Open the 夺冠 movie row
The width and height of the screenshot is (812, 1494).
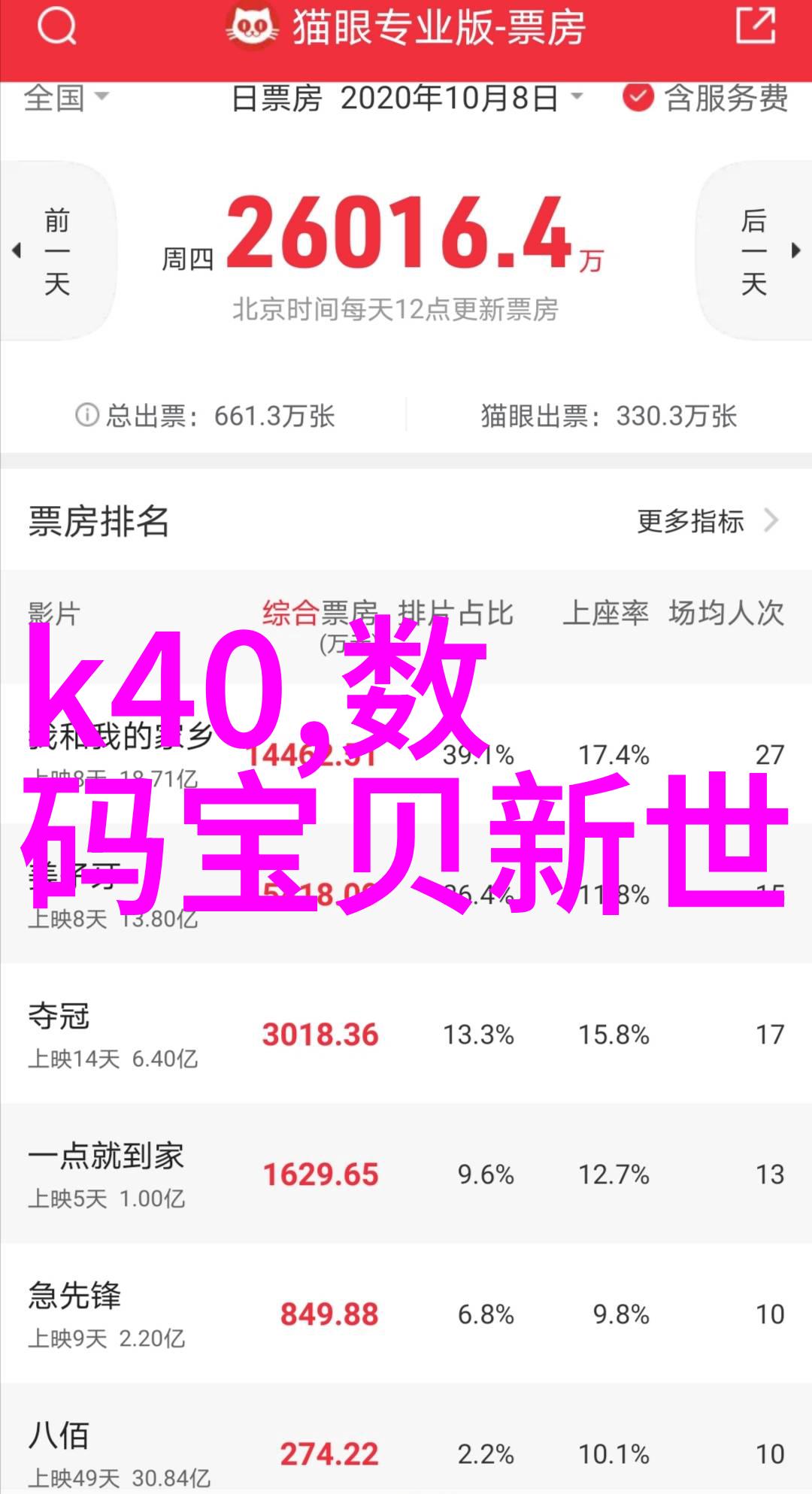pyautogui.click(x=406, y=1034)
